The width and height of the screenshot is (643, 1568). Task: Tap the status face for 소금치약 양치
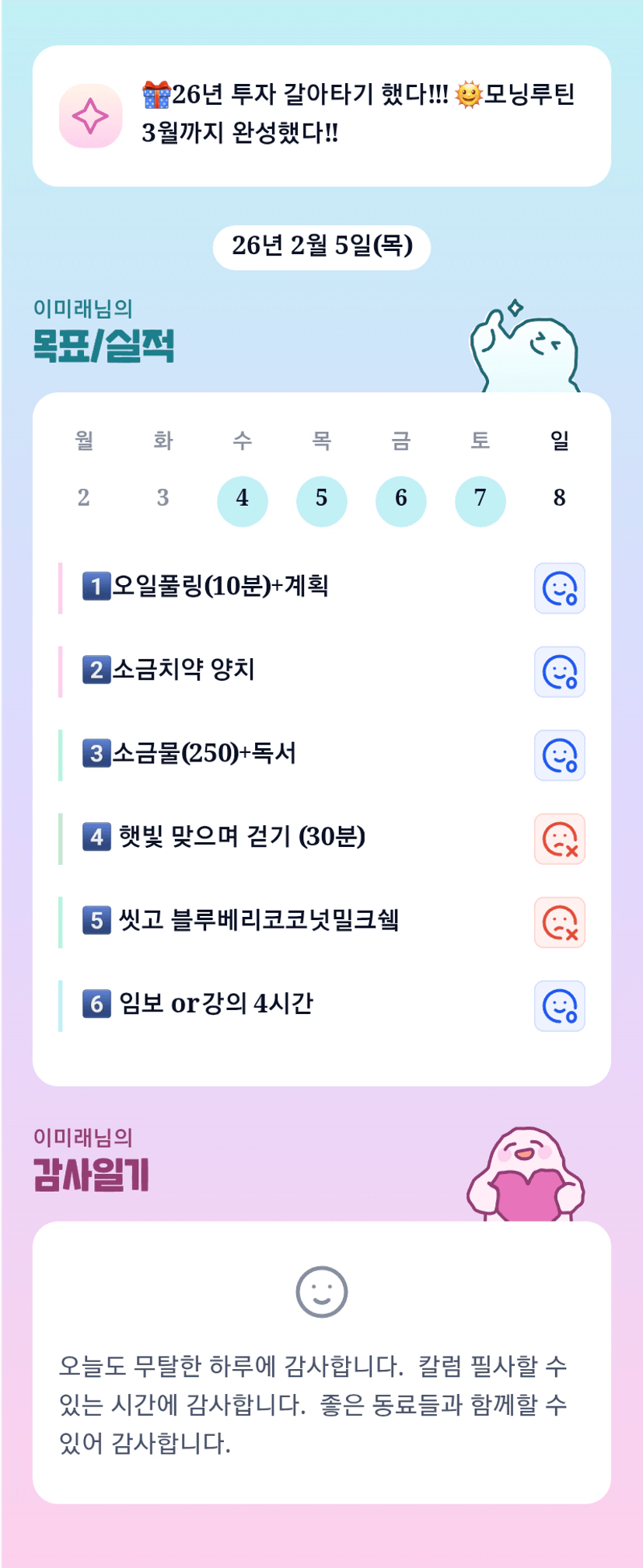coord(560,672)
